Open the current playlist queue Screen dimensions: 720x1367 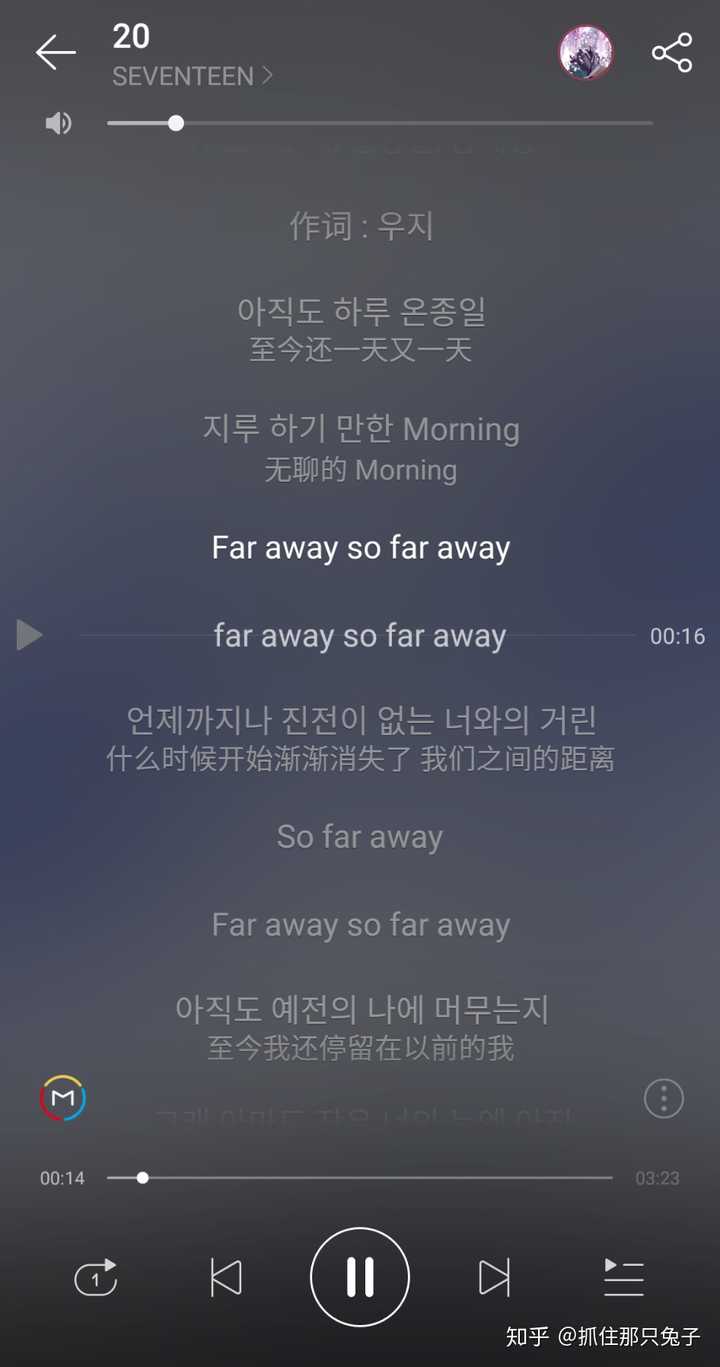624,1278
